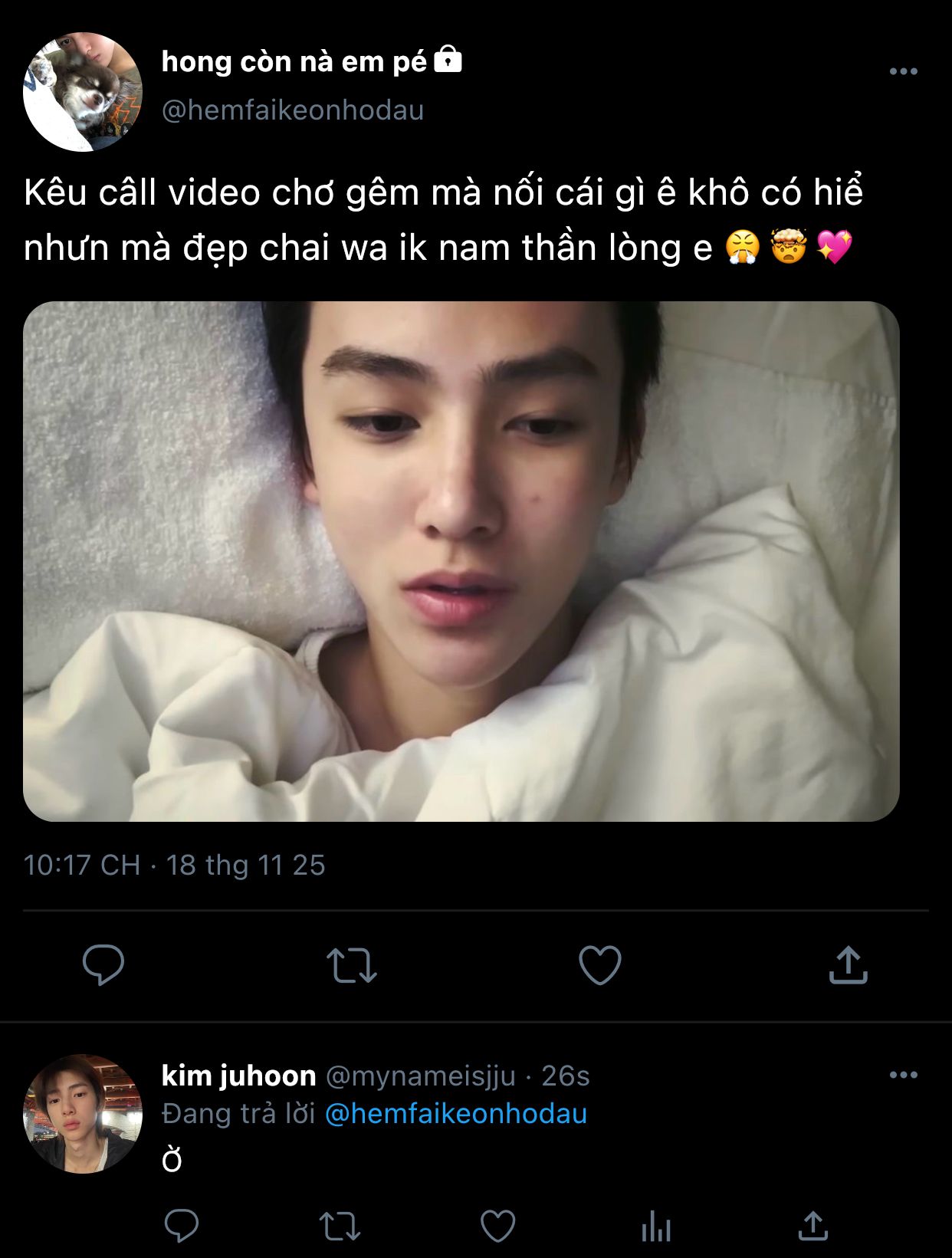The image size is (952, 1258).
Task: Open the main tweet's overflow menu
Action: tap(903, 71)
